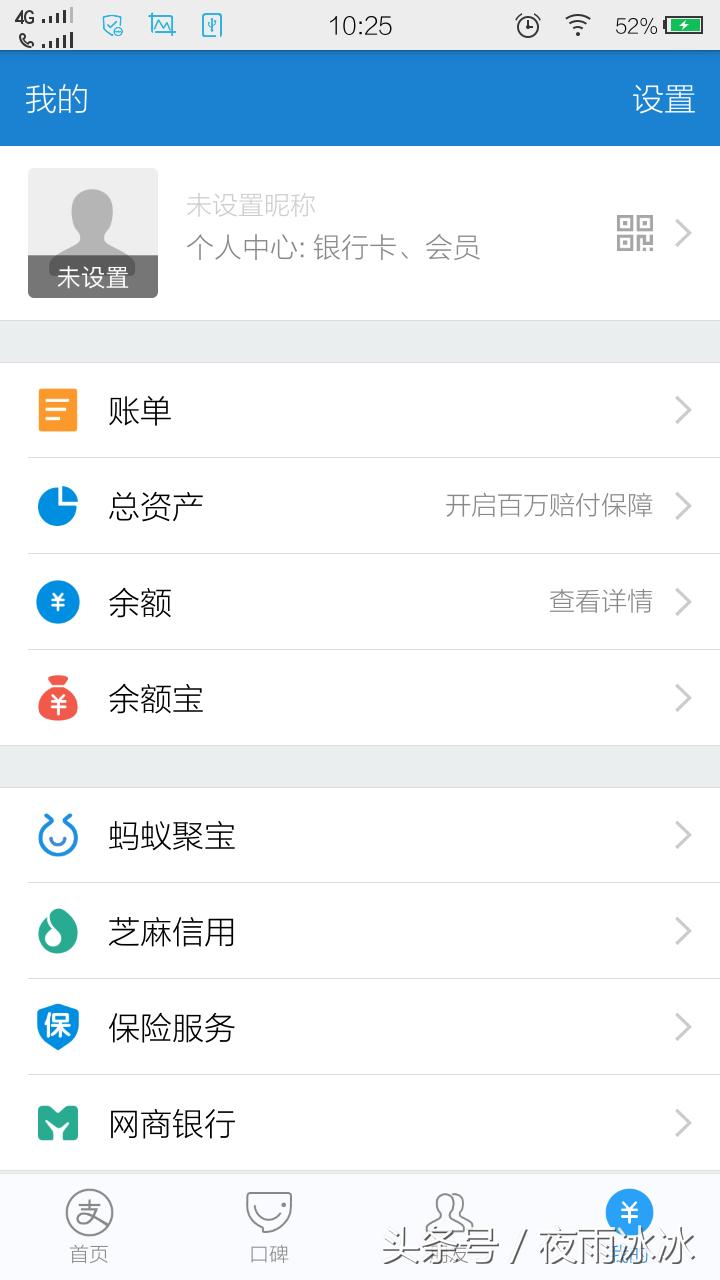Open 保险服务 via the blue shield icon
The image size is (720, 1280).
[x=58, y=1027]
